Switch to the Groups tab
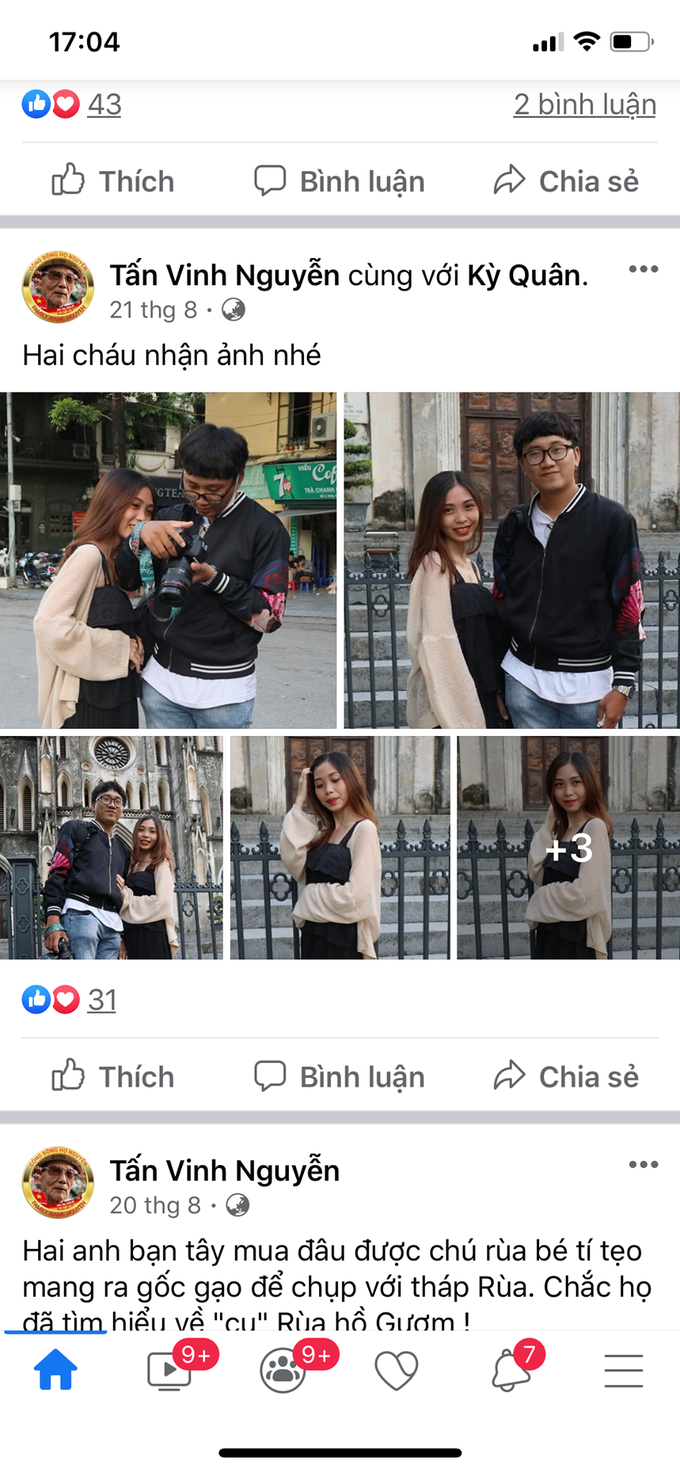680x1472 pixels. pyautogui.click(x=283, y=1371)
